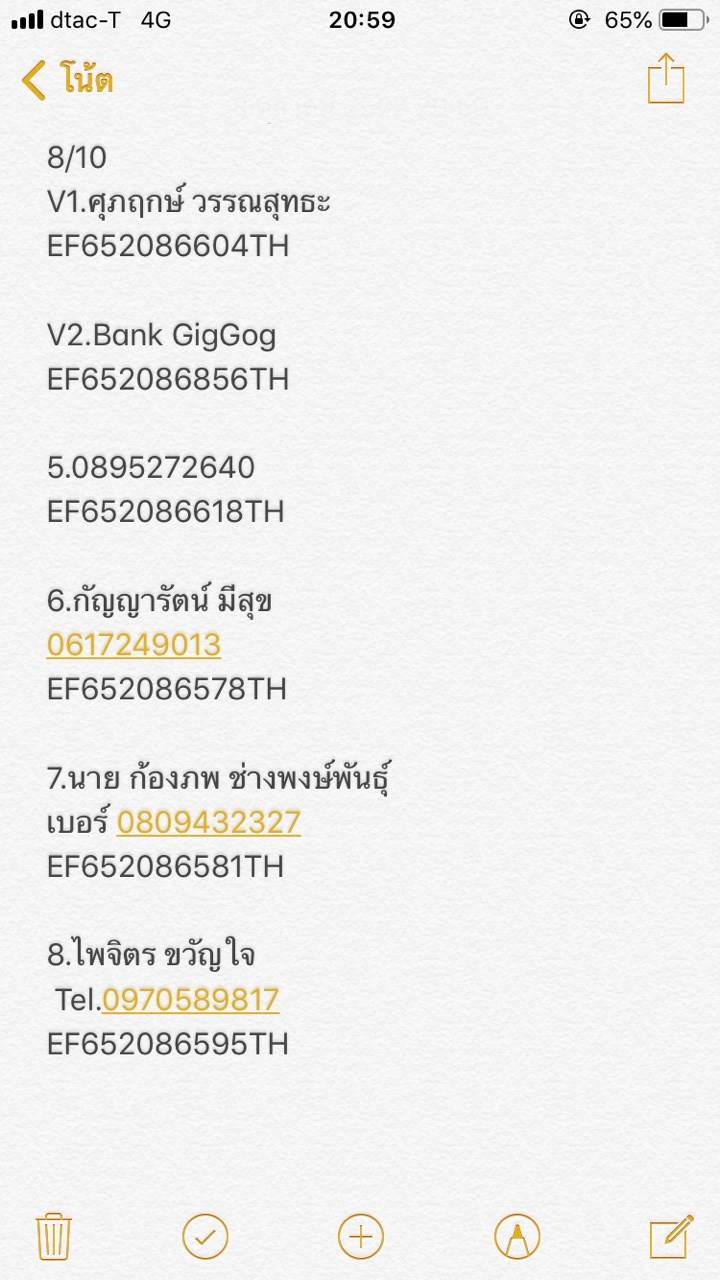Share this note
Screen dimensions: 720x1280
[666, 78]
